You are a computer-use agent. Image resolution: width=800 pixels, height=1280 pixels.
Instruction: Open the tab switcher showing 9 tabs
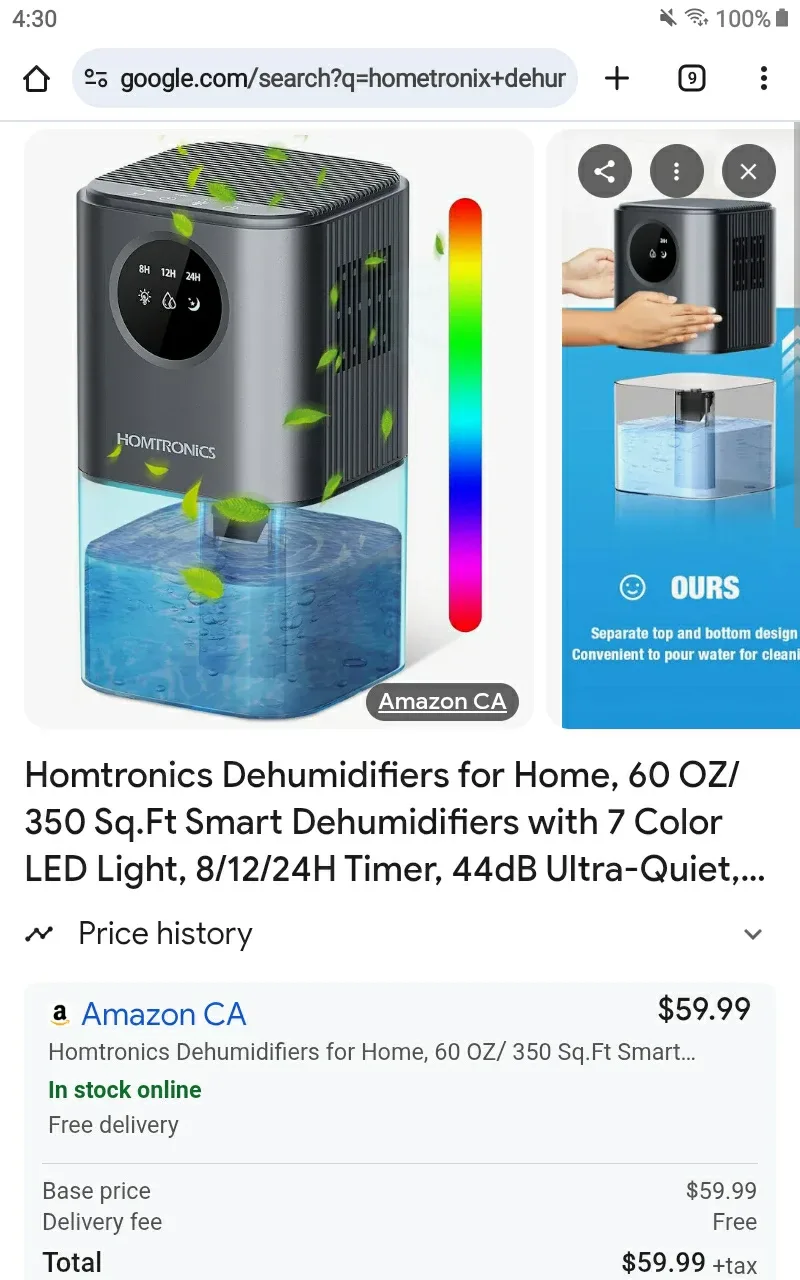(x=691, y=78)
